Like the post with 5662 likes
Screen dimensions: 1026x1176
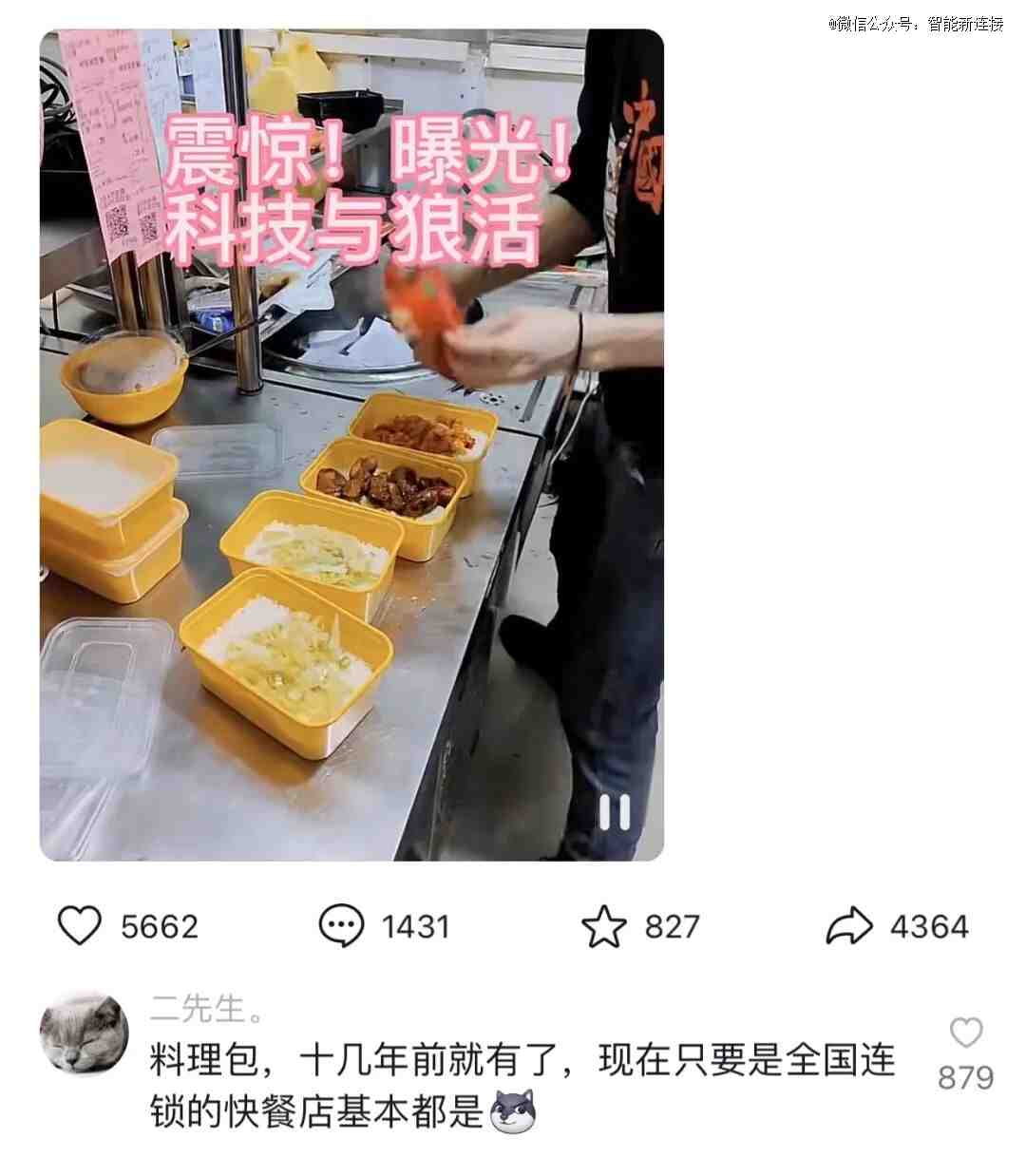[x=80, y=925]
